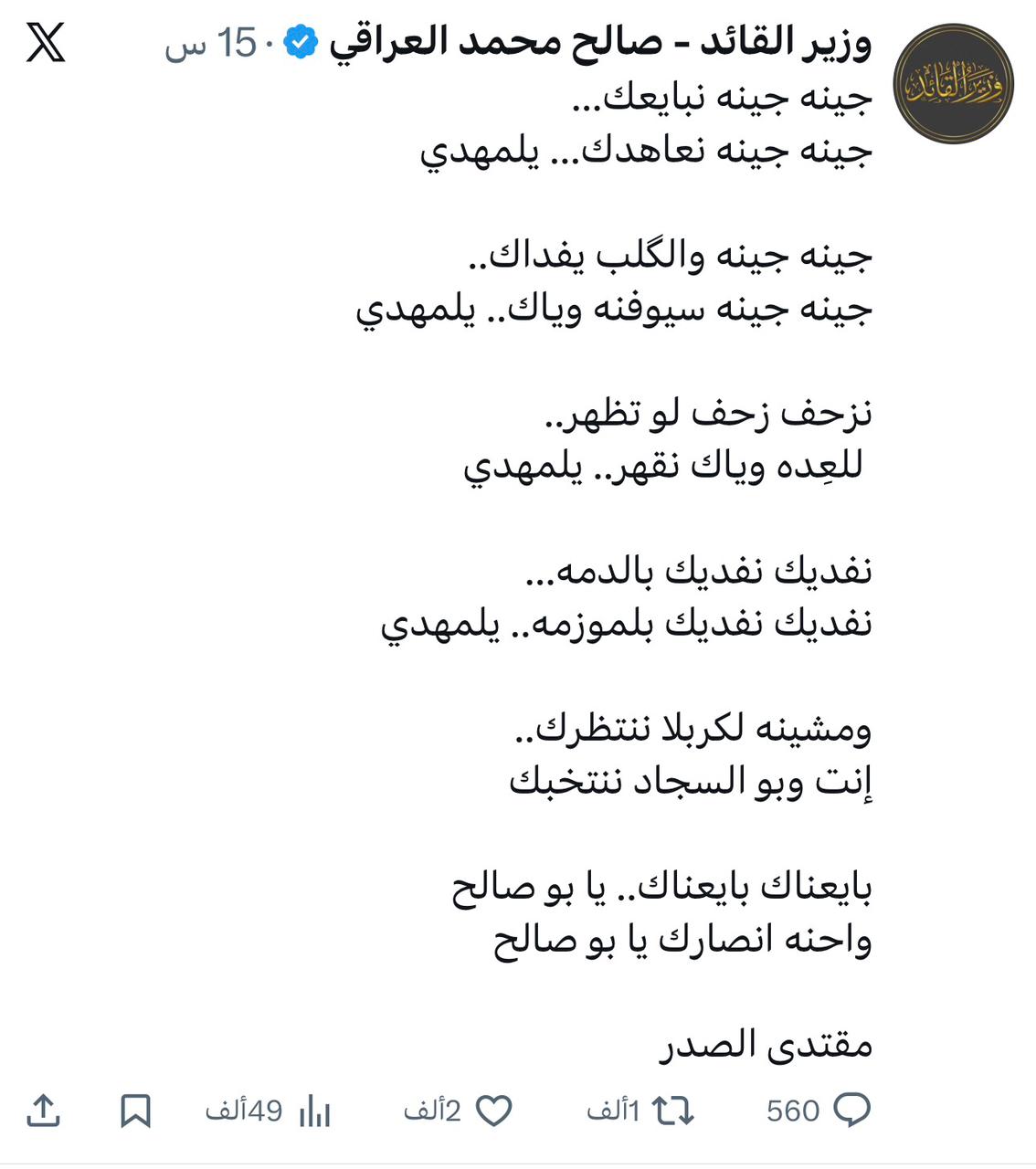Open the profile picture of وزير القائد

pyautogui.click(x=953, y=84)
